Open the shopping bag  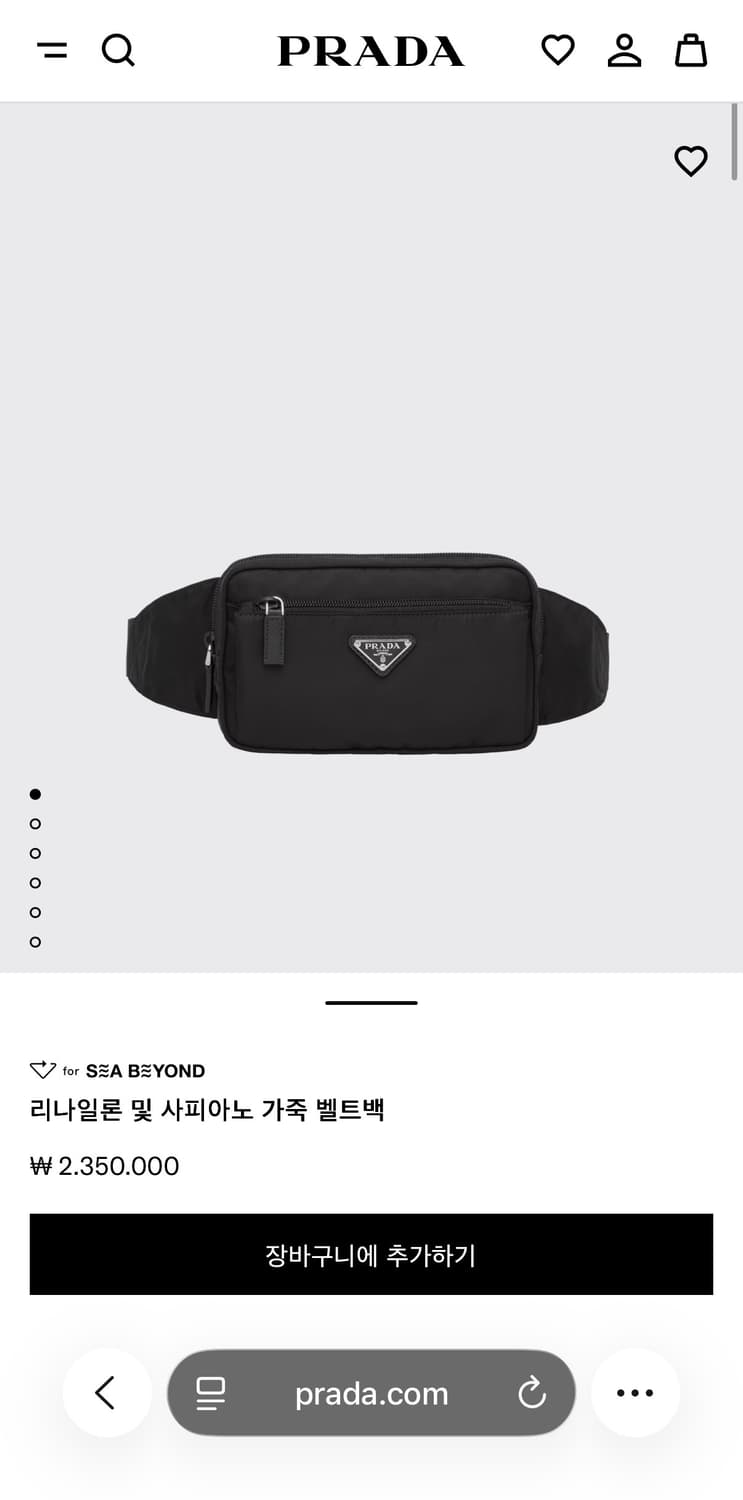691,50
